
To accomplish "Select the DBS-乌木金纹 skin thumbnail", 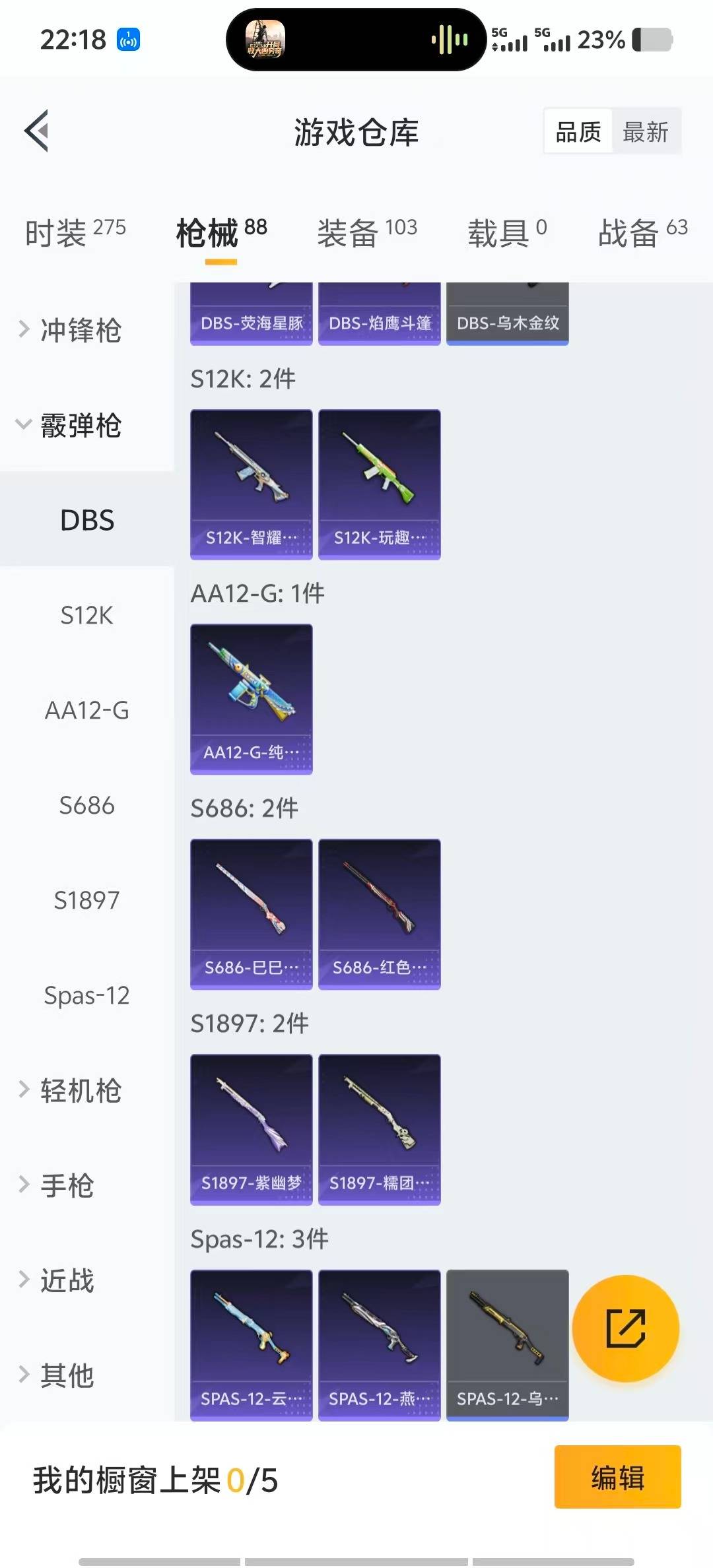I will [x=507, y=313].
